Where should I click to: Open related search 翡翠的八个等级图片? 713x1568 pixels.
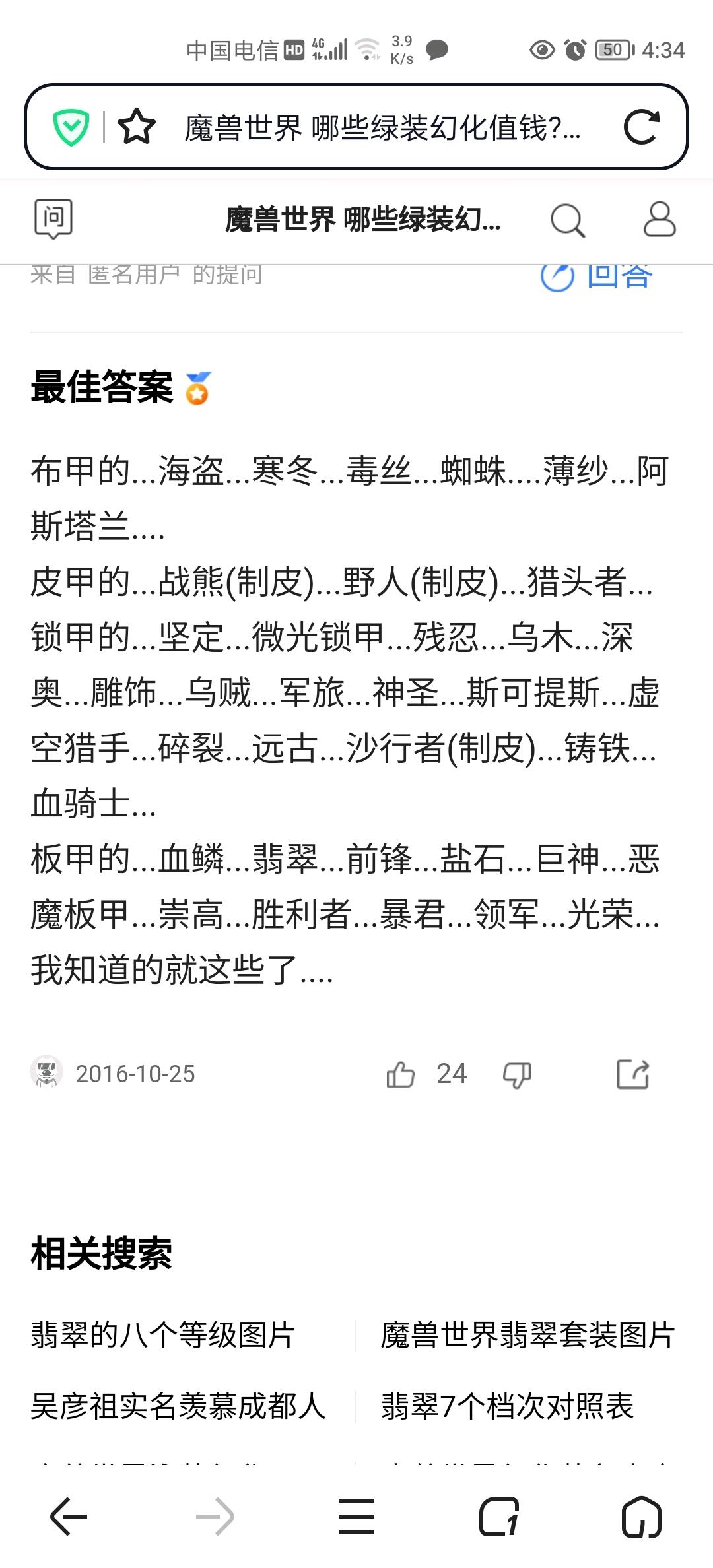[x=162, y=1336]
